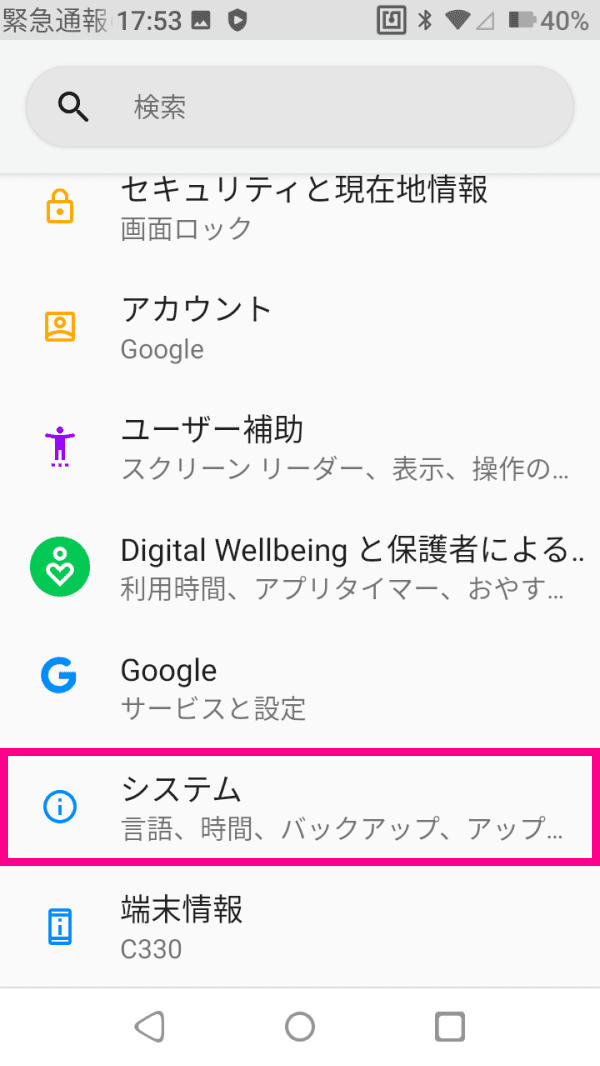The width and height of the screenshot is (600, 1066).
Task: Open the アカウント settings row
Action: tap(300, 327)
